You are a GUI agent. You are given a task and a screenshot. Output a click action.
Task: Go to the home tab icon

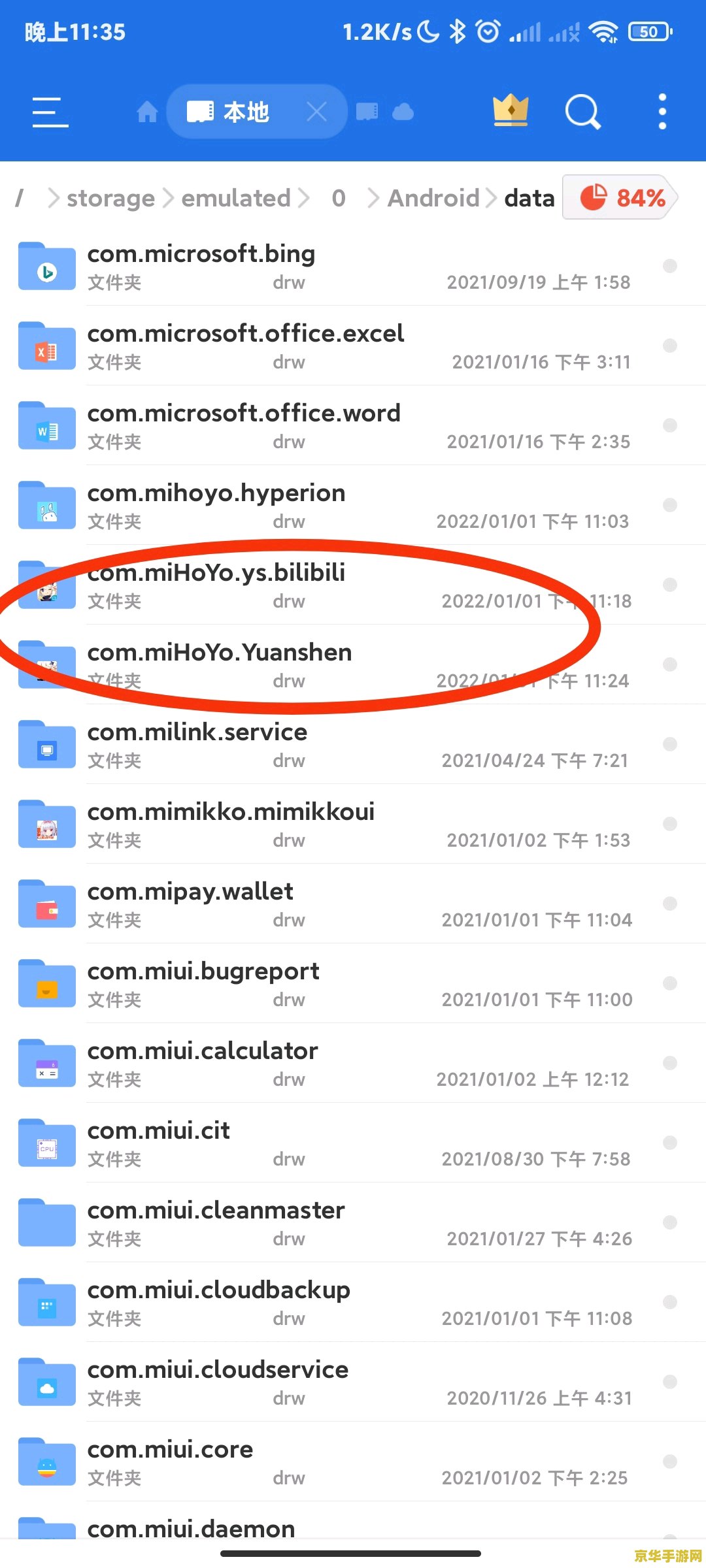[x=147, y=112]
